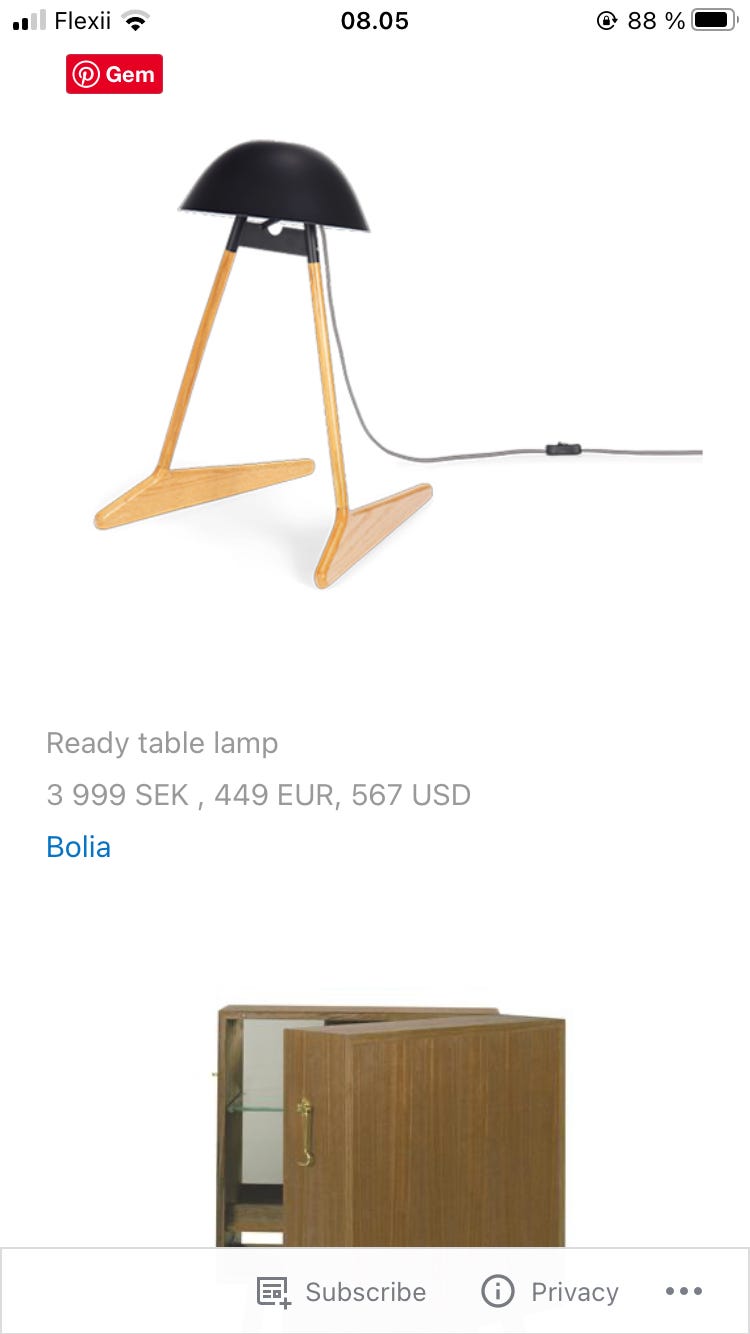Save the lamp image with the Pinterest Gem button
This screenshot has height=1334, width=750.
tap(114, 74)
